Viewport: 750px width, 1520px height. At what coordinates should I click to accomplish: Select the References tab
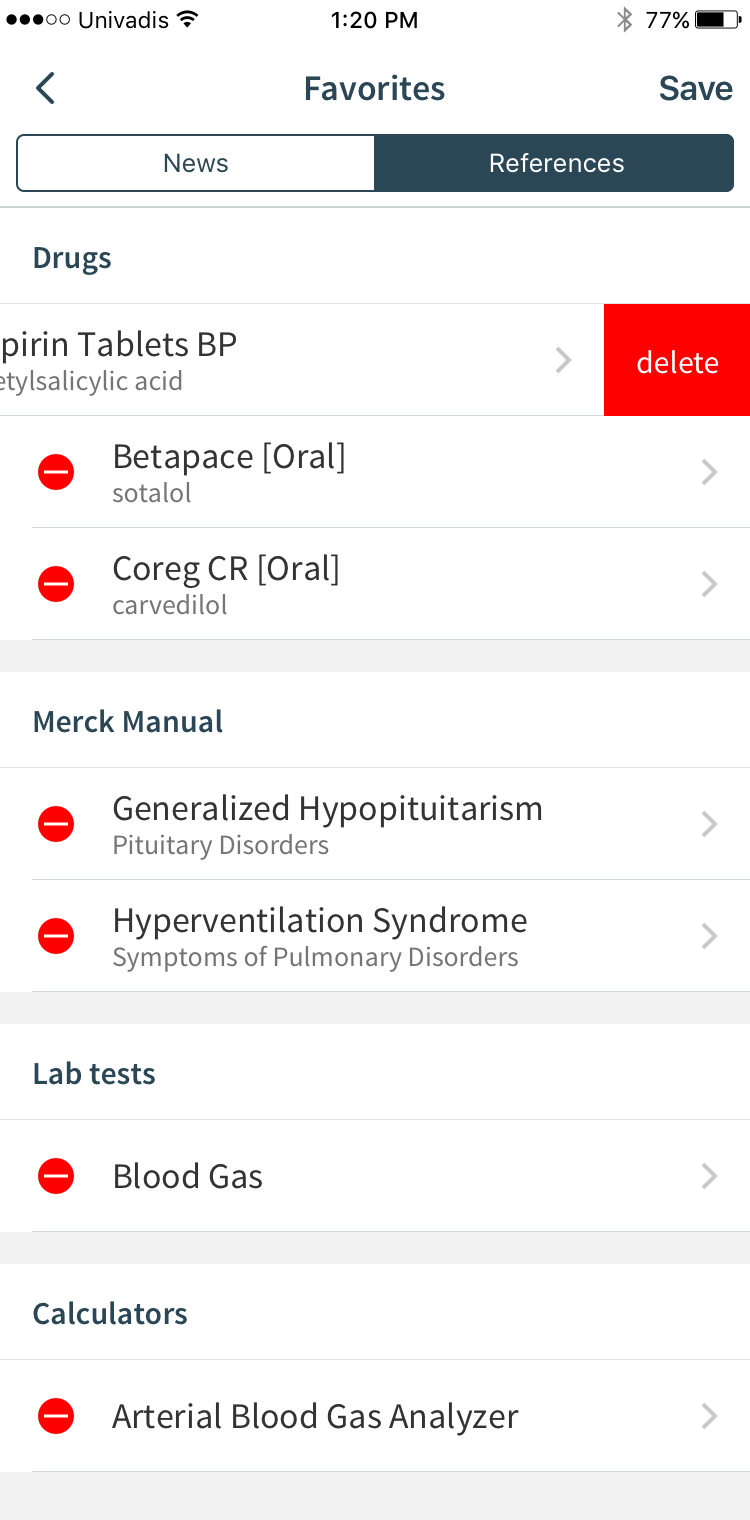click(x=555, y=163)
